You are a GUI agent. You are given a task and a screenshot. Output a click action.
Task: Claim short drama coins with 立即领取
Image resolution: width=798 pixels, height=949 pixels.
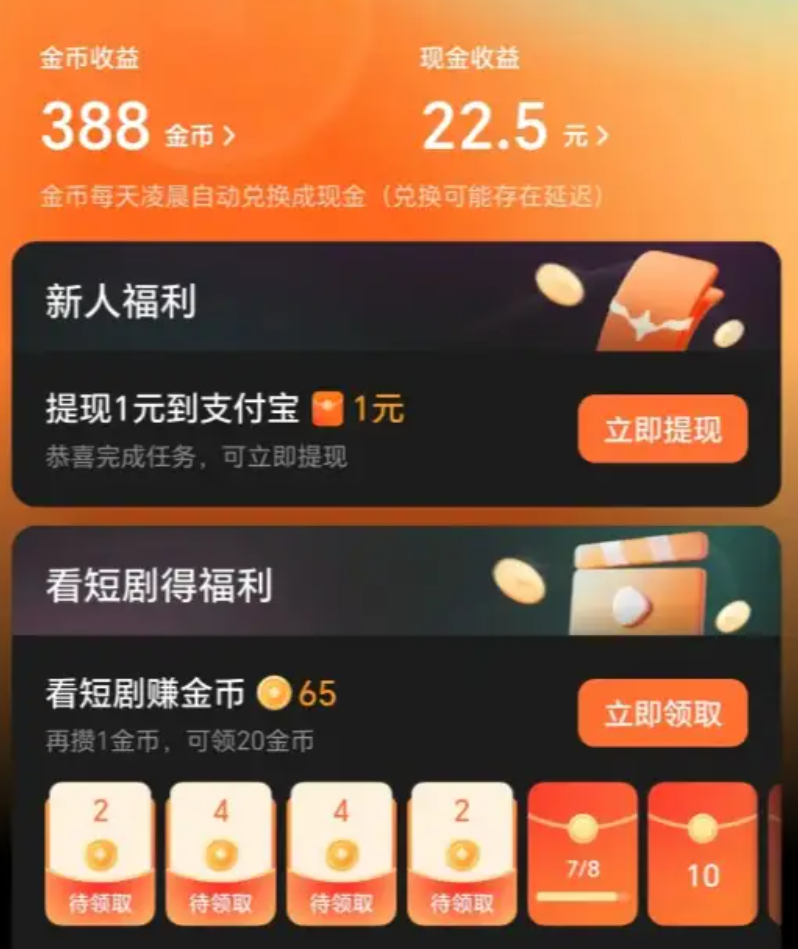coord(662,714)
